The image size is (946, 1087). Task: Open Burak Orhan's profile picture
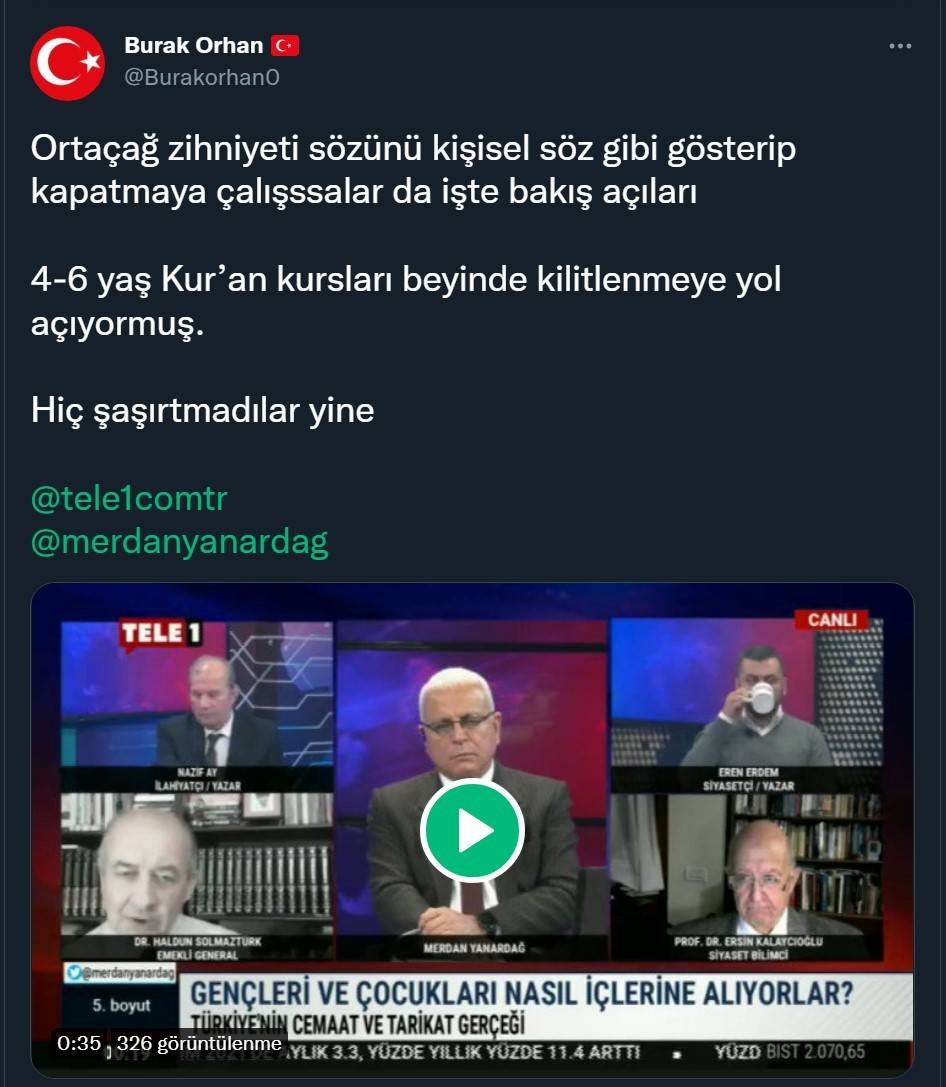click(x=67, y=63)
